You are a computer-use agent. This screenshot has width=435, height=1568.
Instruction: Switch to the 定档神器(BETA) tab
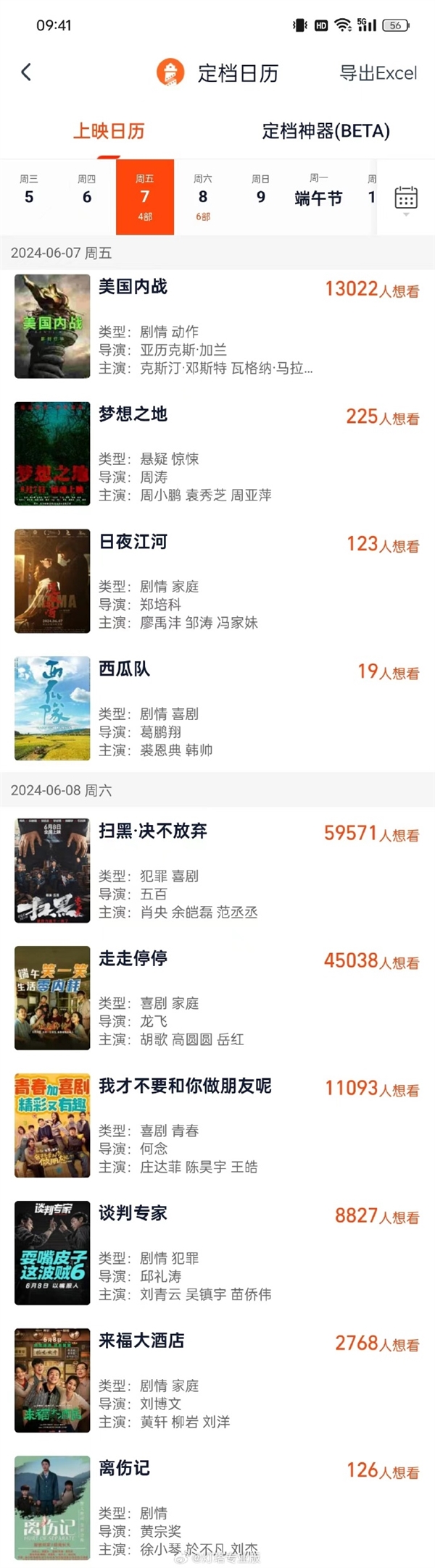point(326,131)
